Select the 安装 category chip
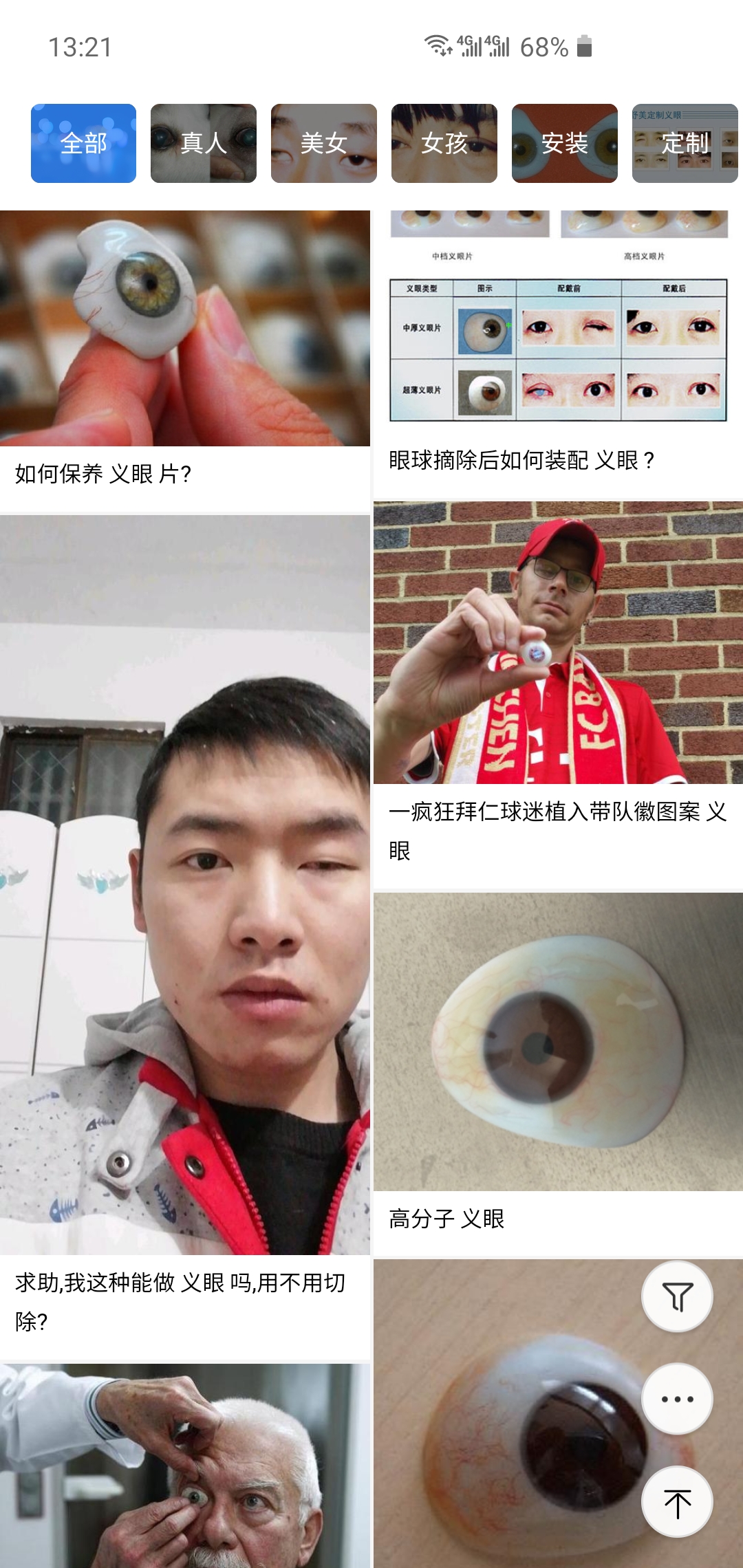Screen dimensions: 743x1568 [564, 142]
